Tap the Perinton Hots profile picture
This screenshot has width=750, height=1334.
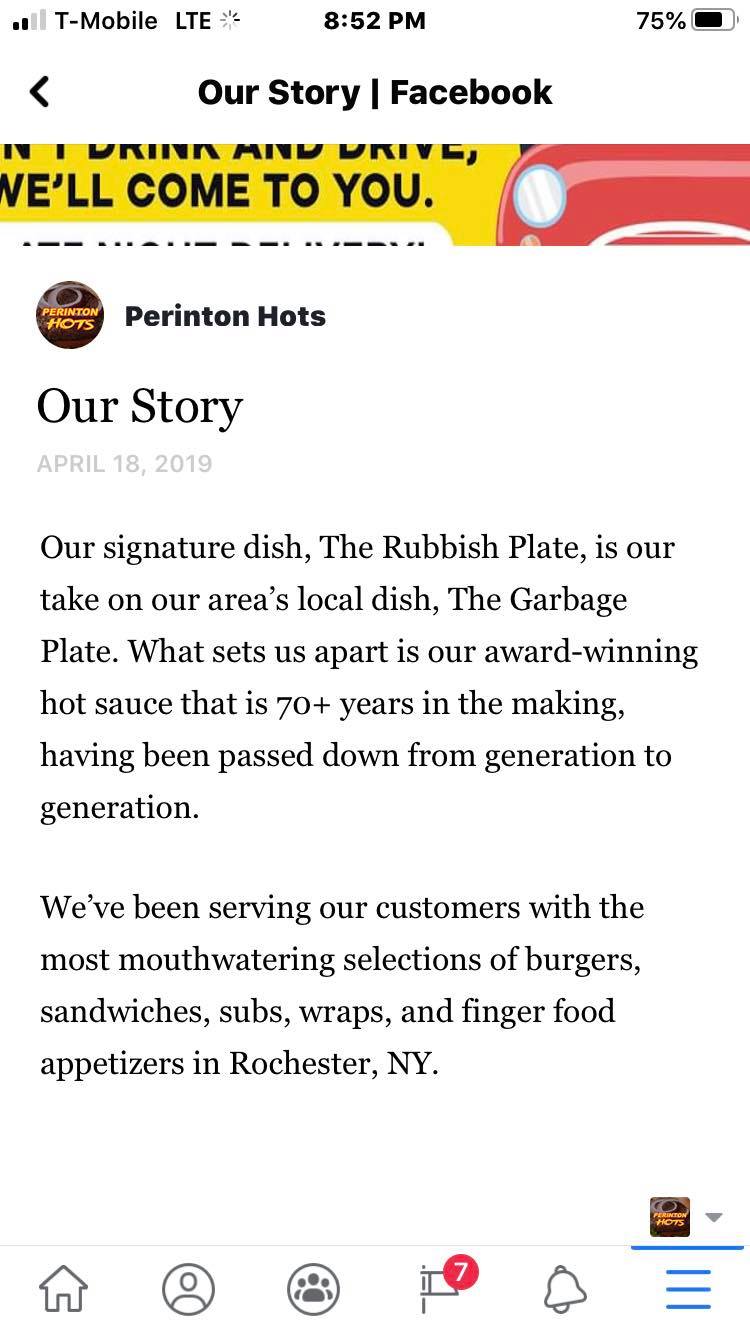[70, 315]
